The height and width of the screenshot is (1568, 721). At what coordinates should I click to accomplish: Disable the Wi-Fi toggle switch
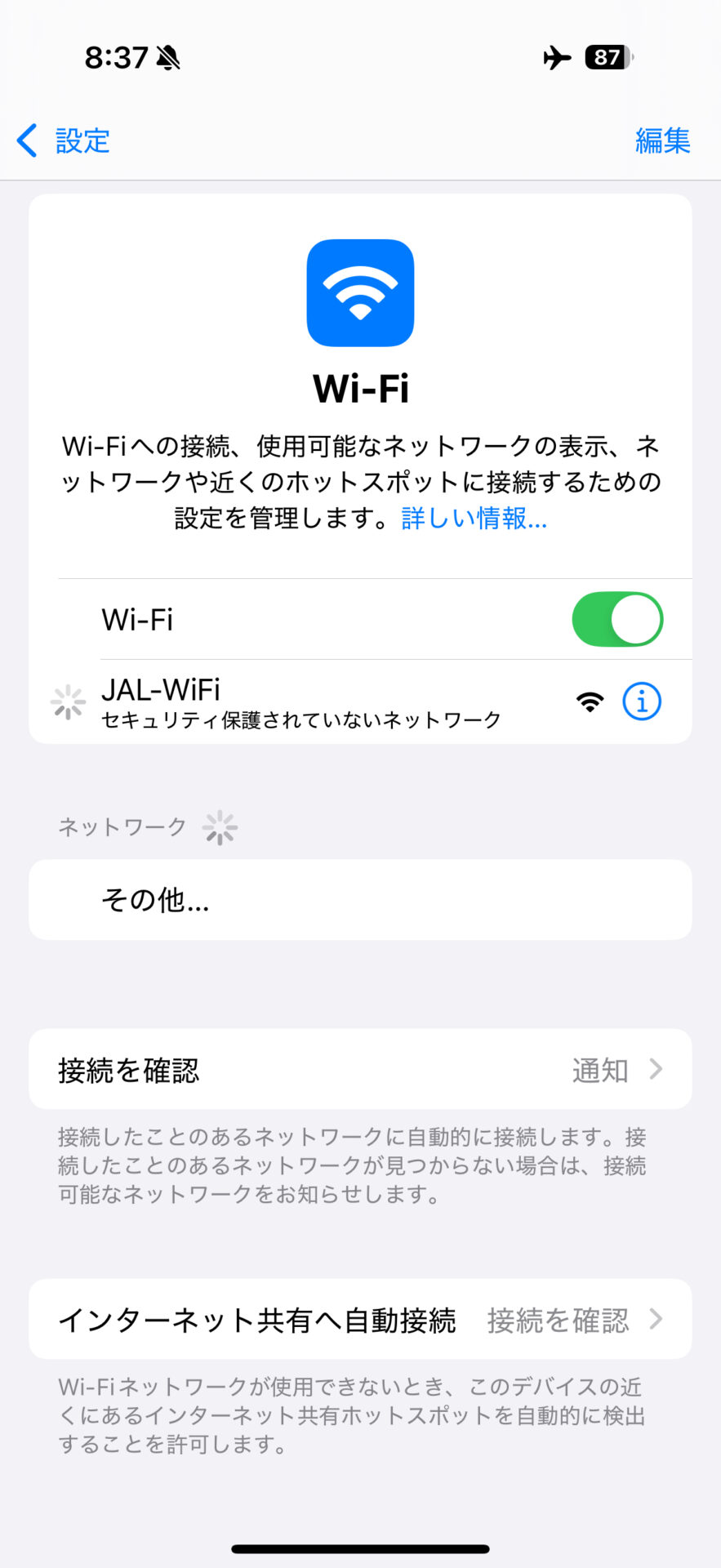(x=617, y=619)
